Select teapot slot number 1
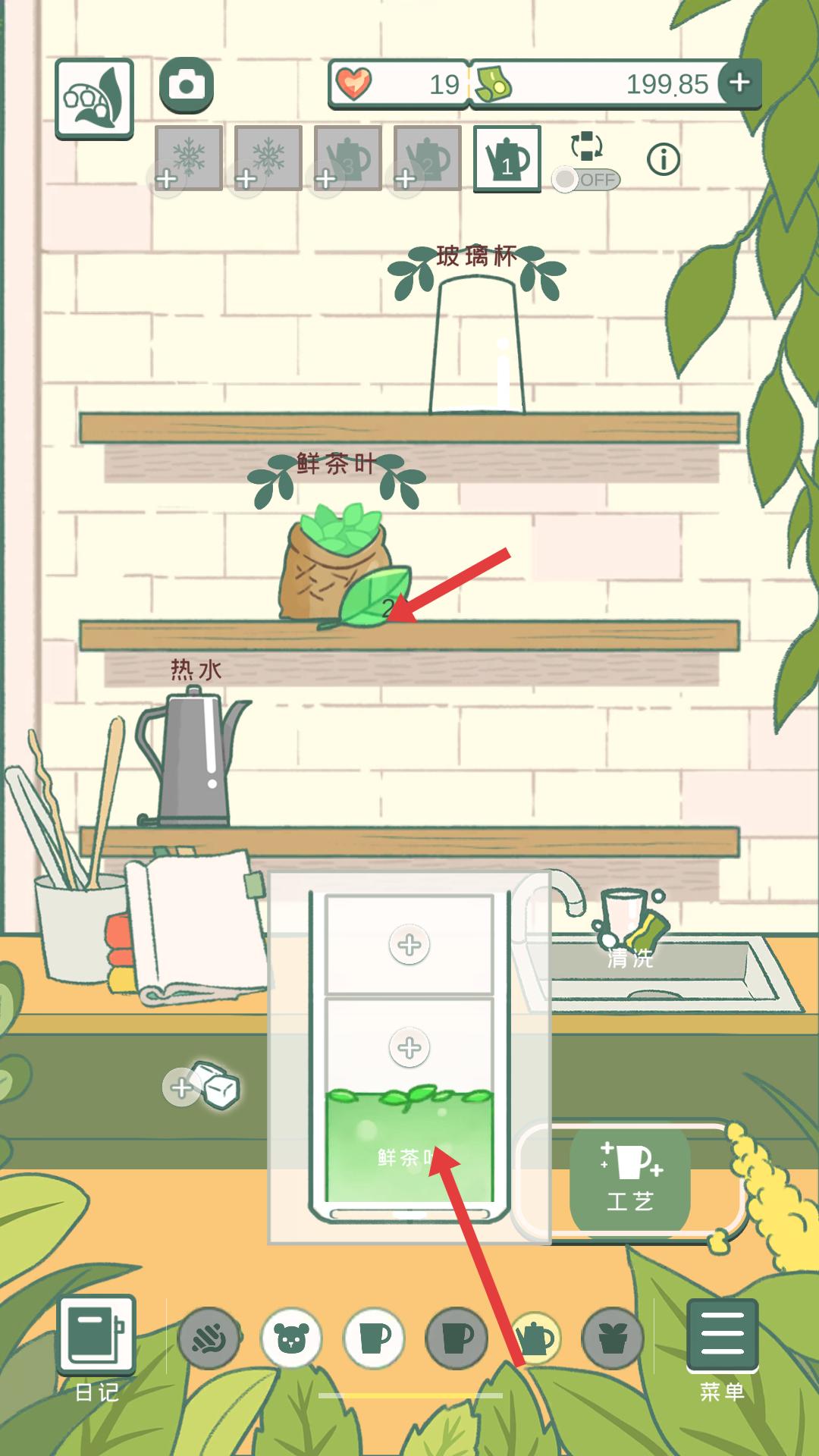Image resolution: width=819 pixels, height=1456 pixels. click(507, 158)
